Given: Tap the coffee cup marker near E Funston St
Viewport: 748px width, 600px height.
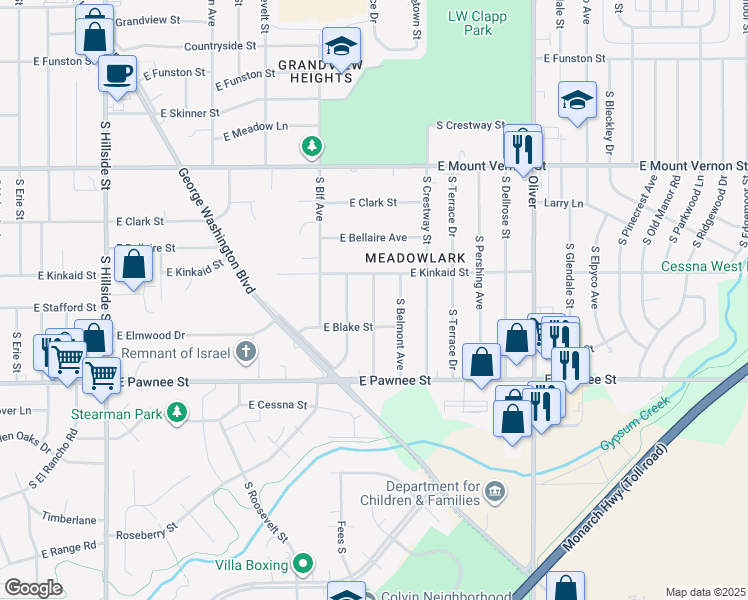Looking at the screenshot, I should [x=118, y=73].
